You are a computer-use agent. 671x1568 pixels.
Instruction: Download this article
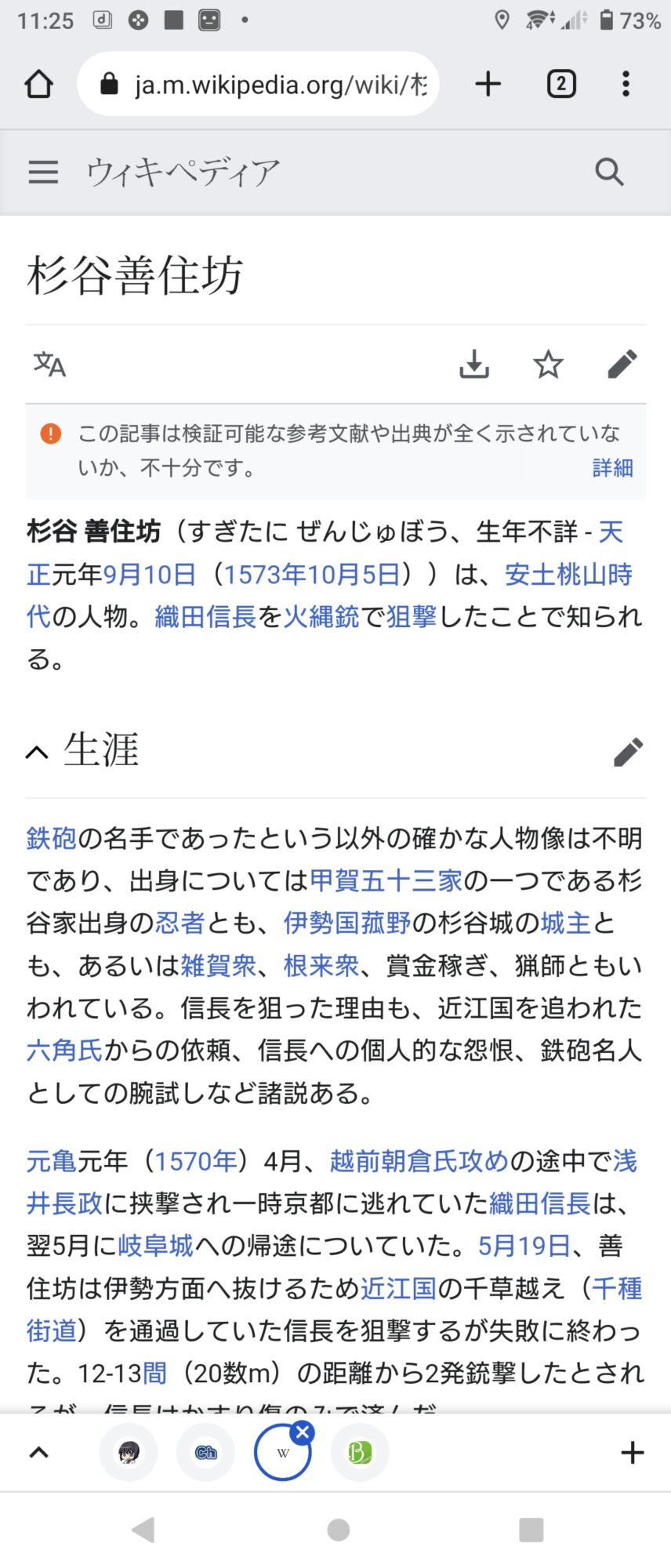point(474,365)
